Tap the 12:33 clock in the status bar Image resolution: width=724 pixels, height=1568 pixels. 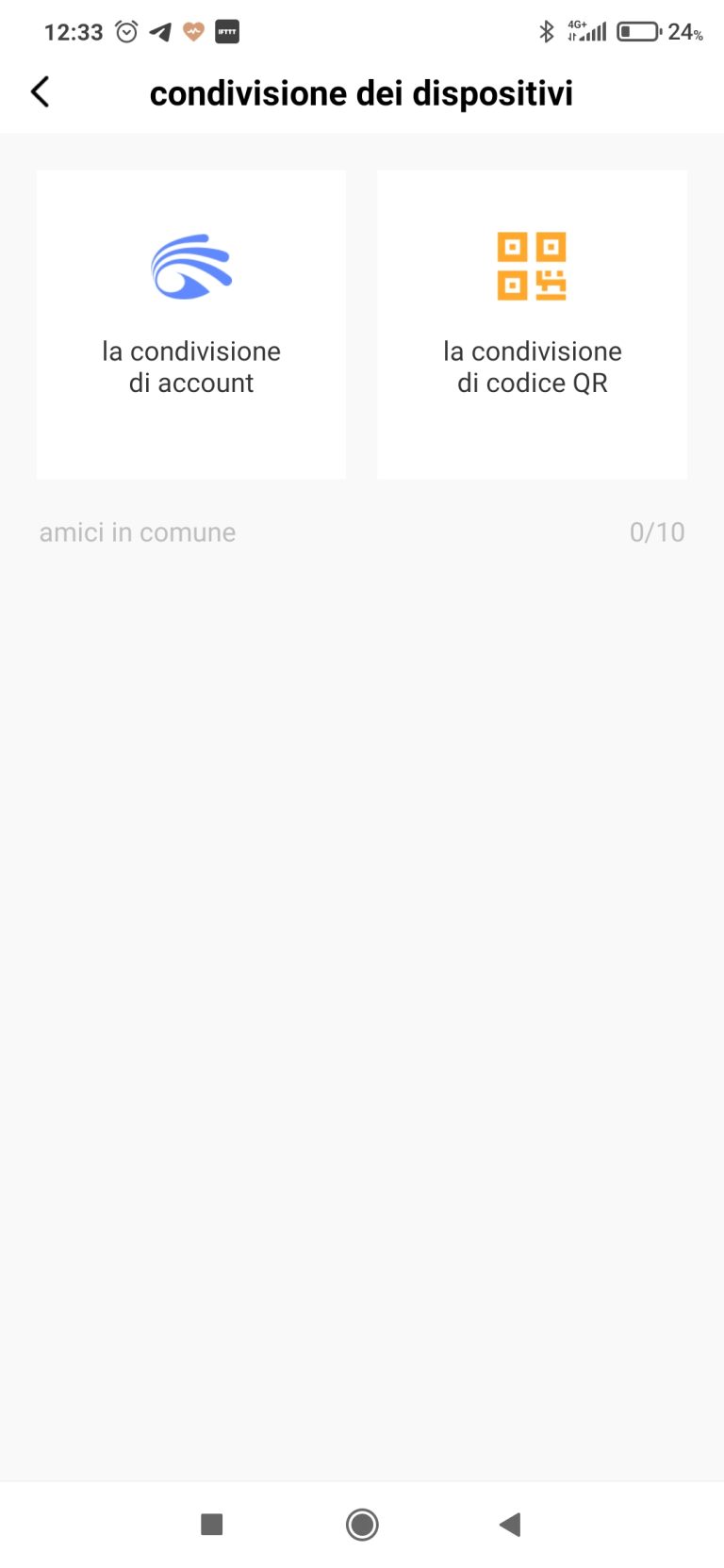[x=74, y=31]
